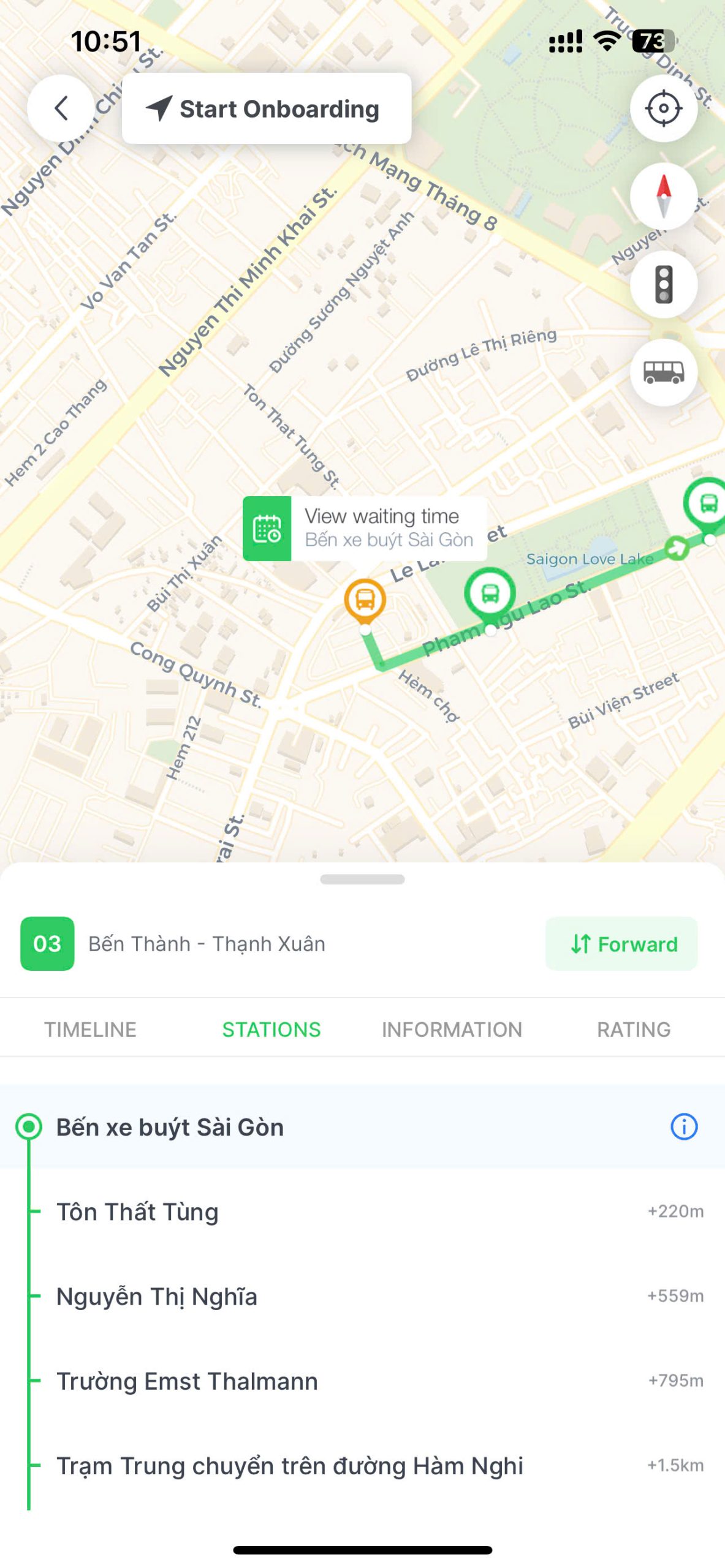
Task: Center map on my location
Action: [663, 108]
